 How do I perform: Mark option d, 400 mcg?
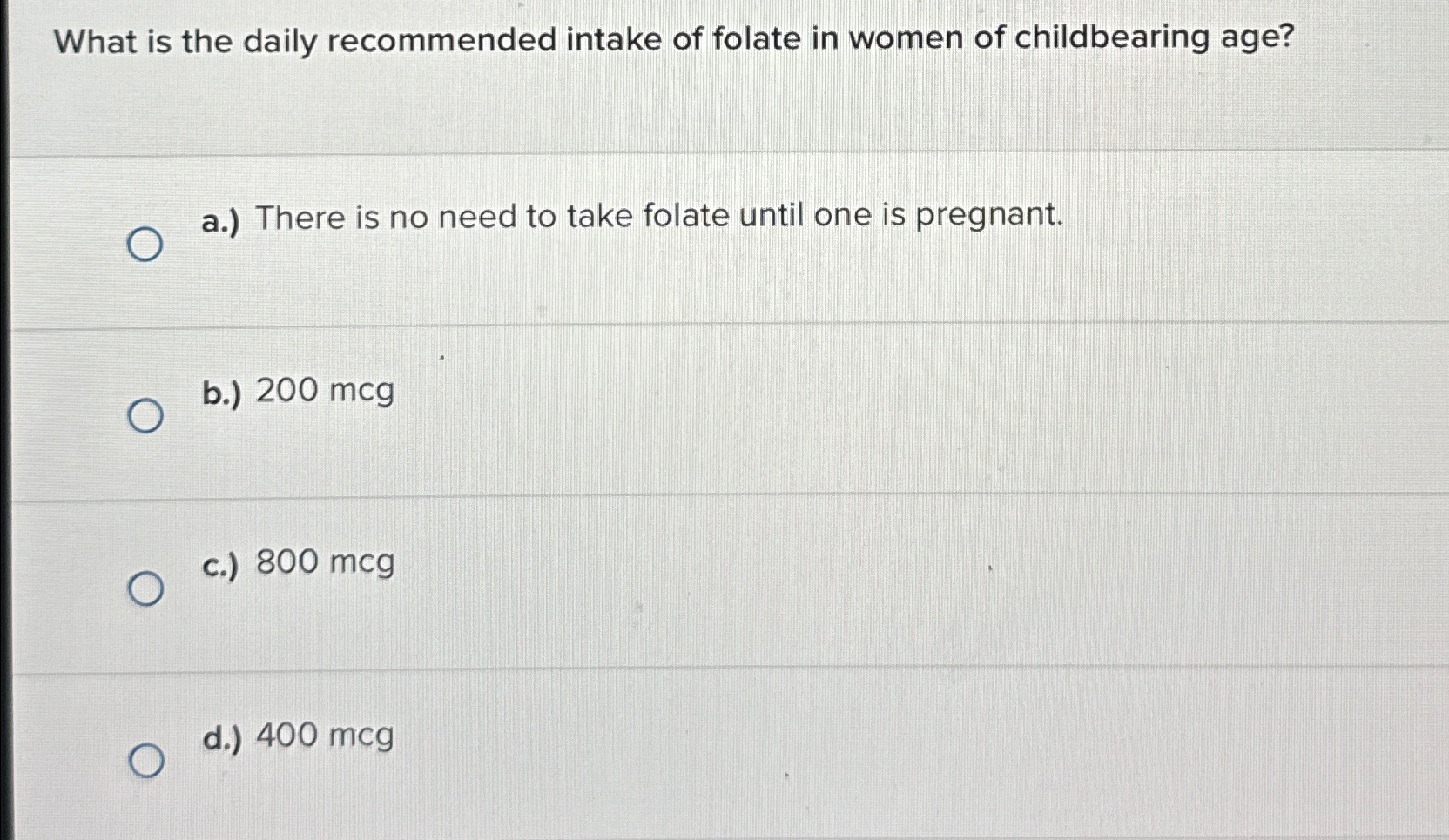pos(146,762)
